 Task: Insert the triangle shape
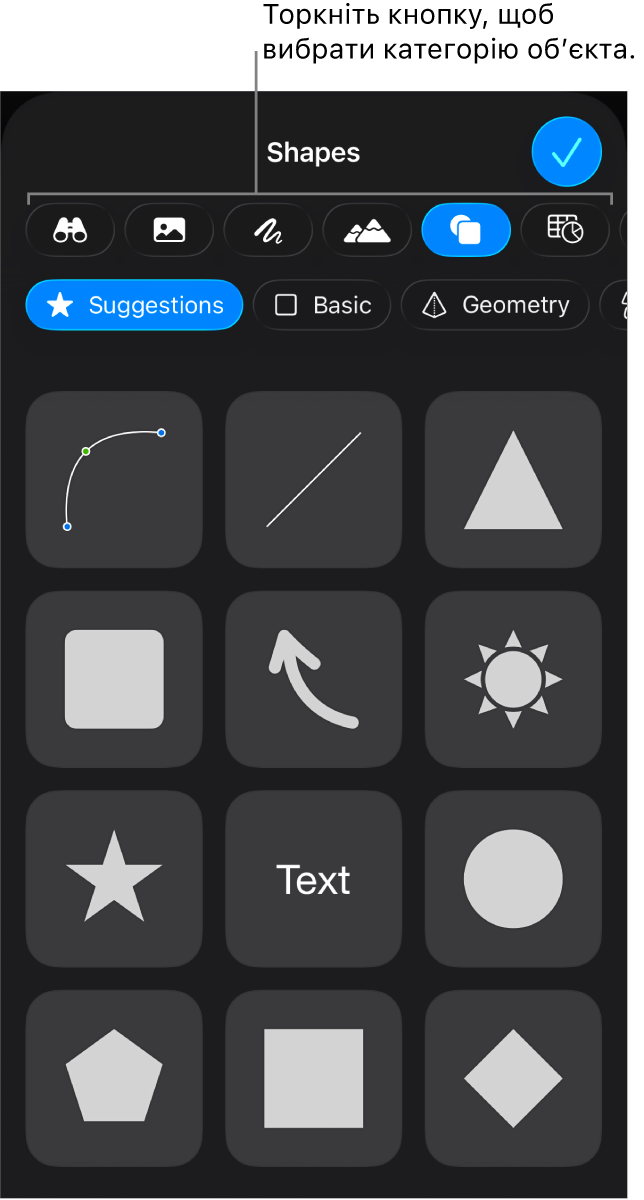513,480
